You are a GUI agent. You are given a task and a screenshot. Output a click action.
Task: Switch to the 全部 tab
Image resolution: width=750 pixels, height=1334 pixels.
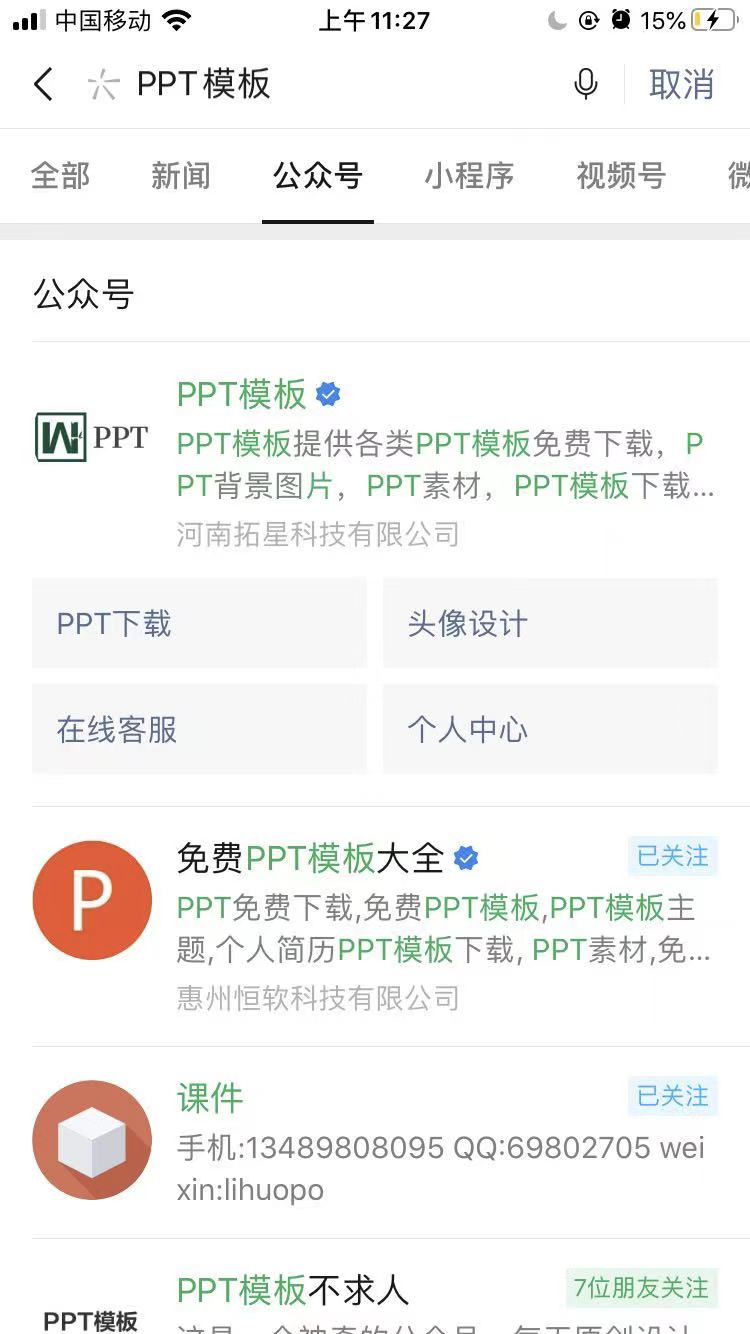point(61,176)
